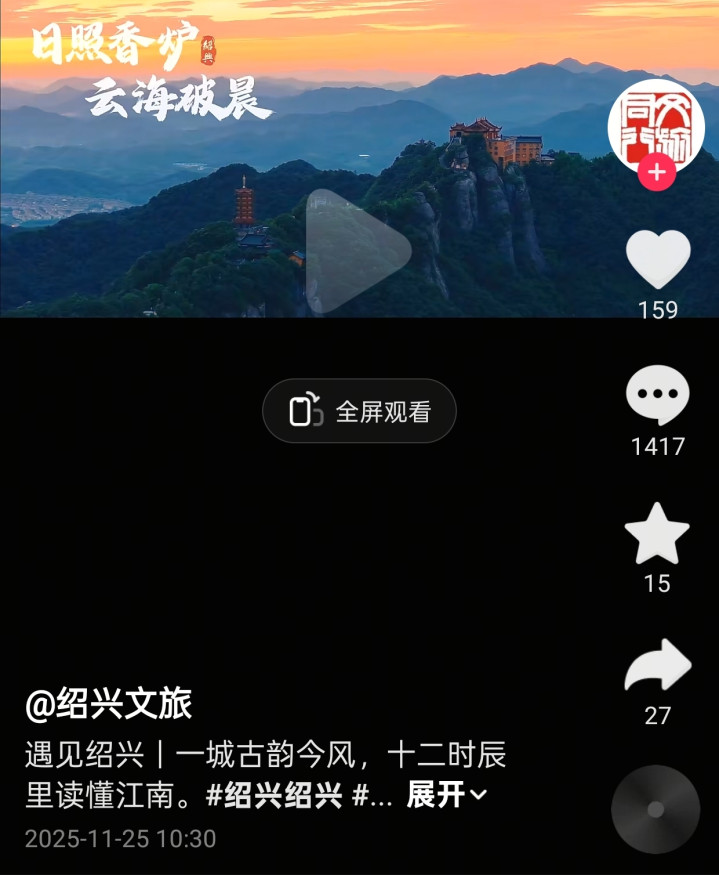Share this video
Image resolution: width=719 pixels, height=875 pixels.
coord(657,667)
